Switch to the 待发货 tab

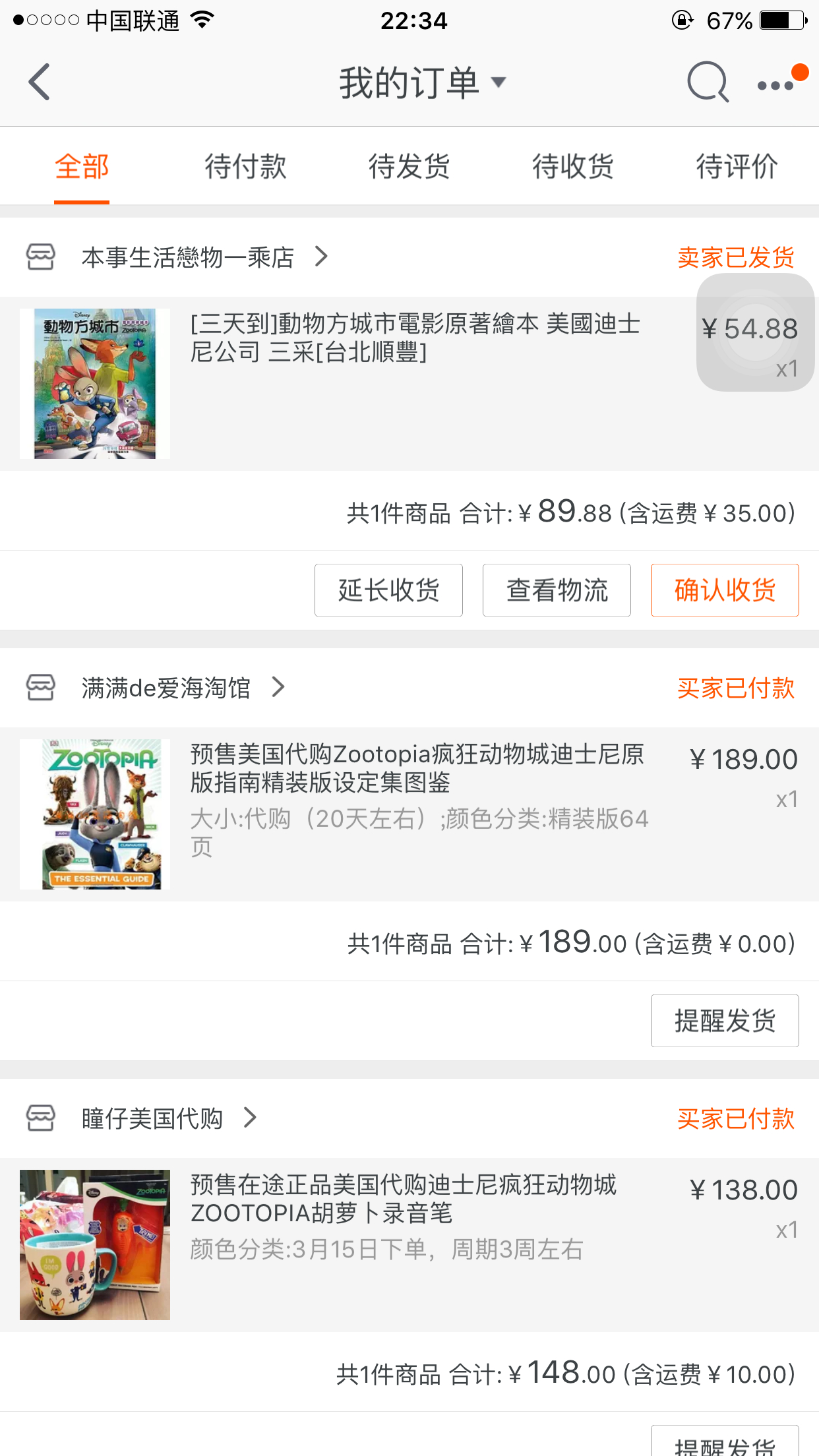click(x=409, y=166)
